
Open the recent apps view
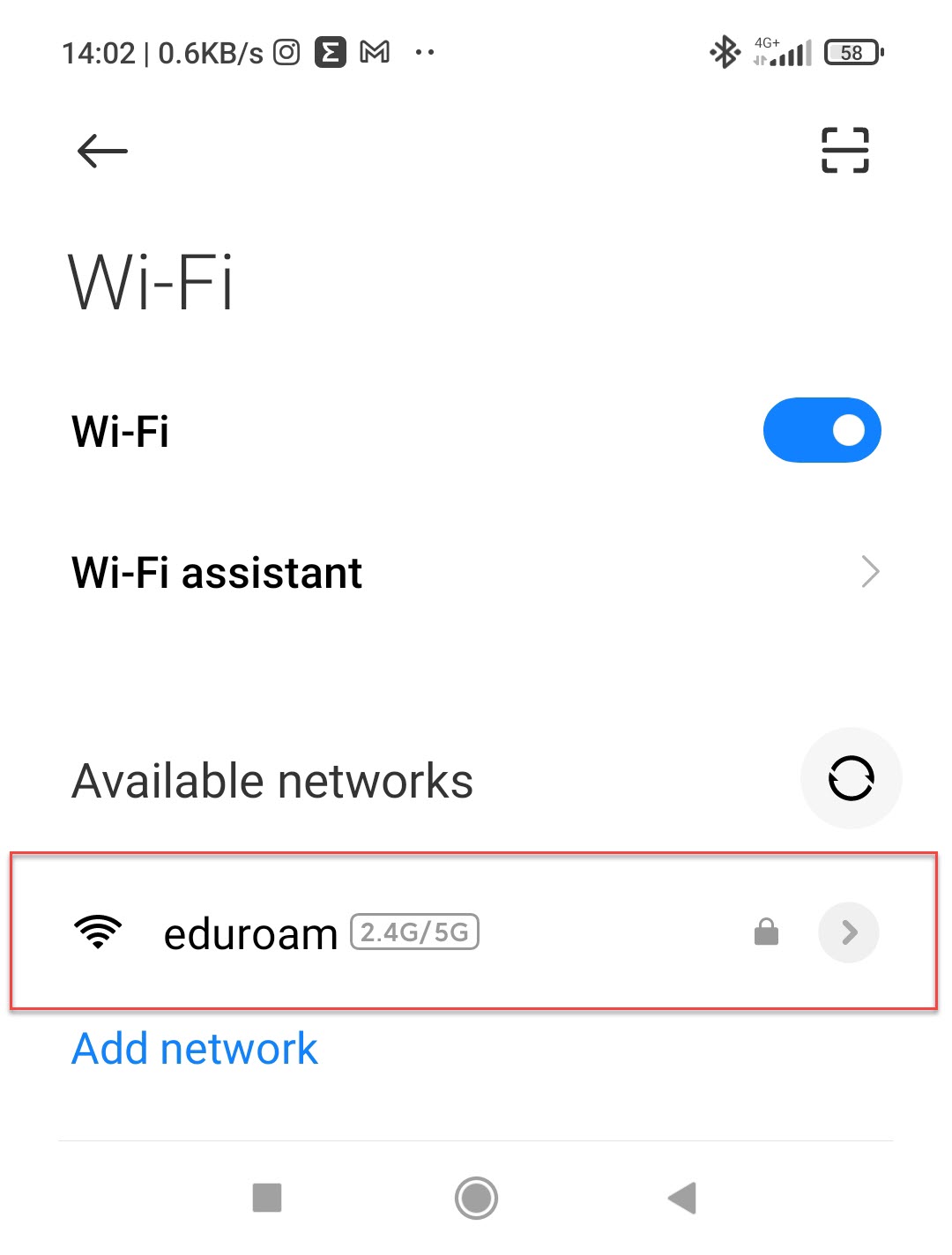coord(267,1198)
